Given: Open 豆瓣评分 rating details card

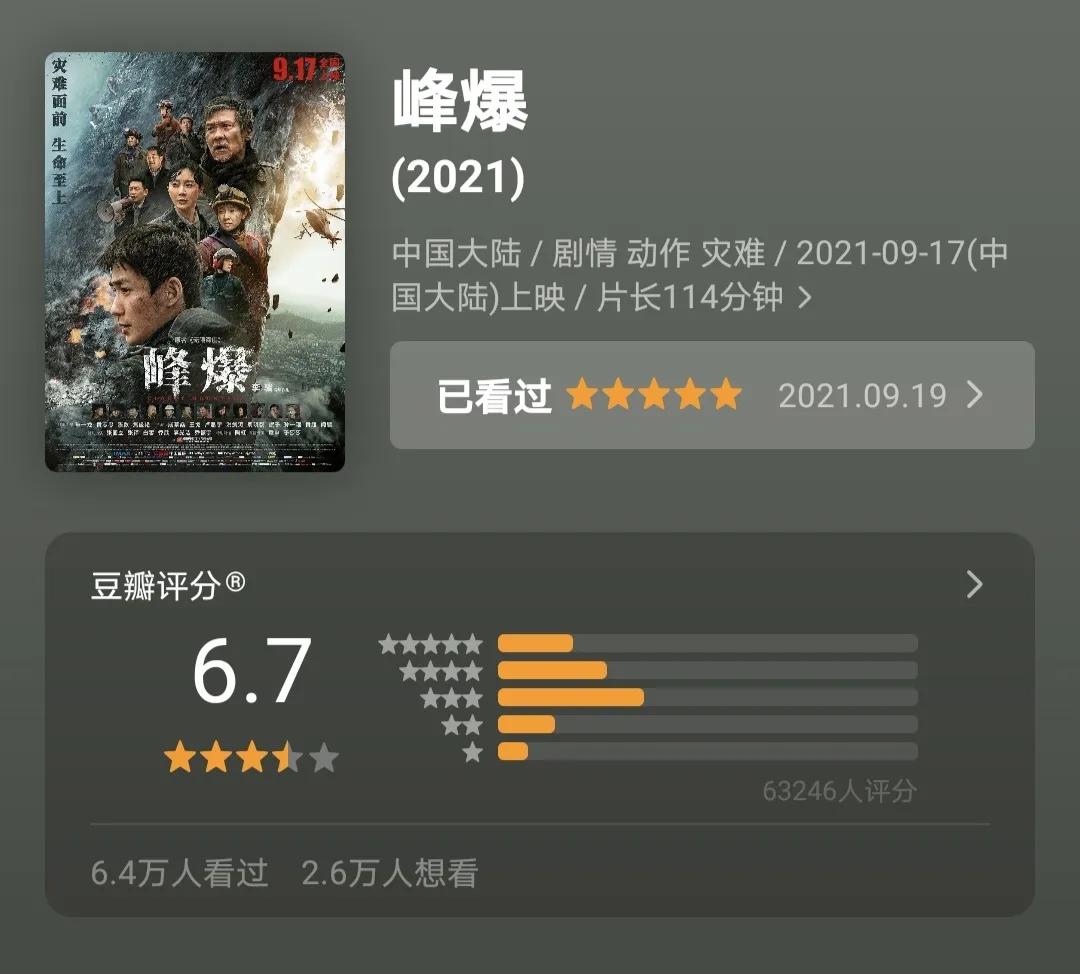Looking at the screenshot, I should click(973, 585).
